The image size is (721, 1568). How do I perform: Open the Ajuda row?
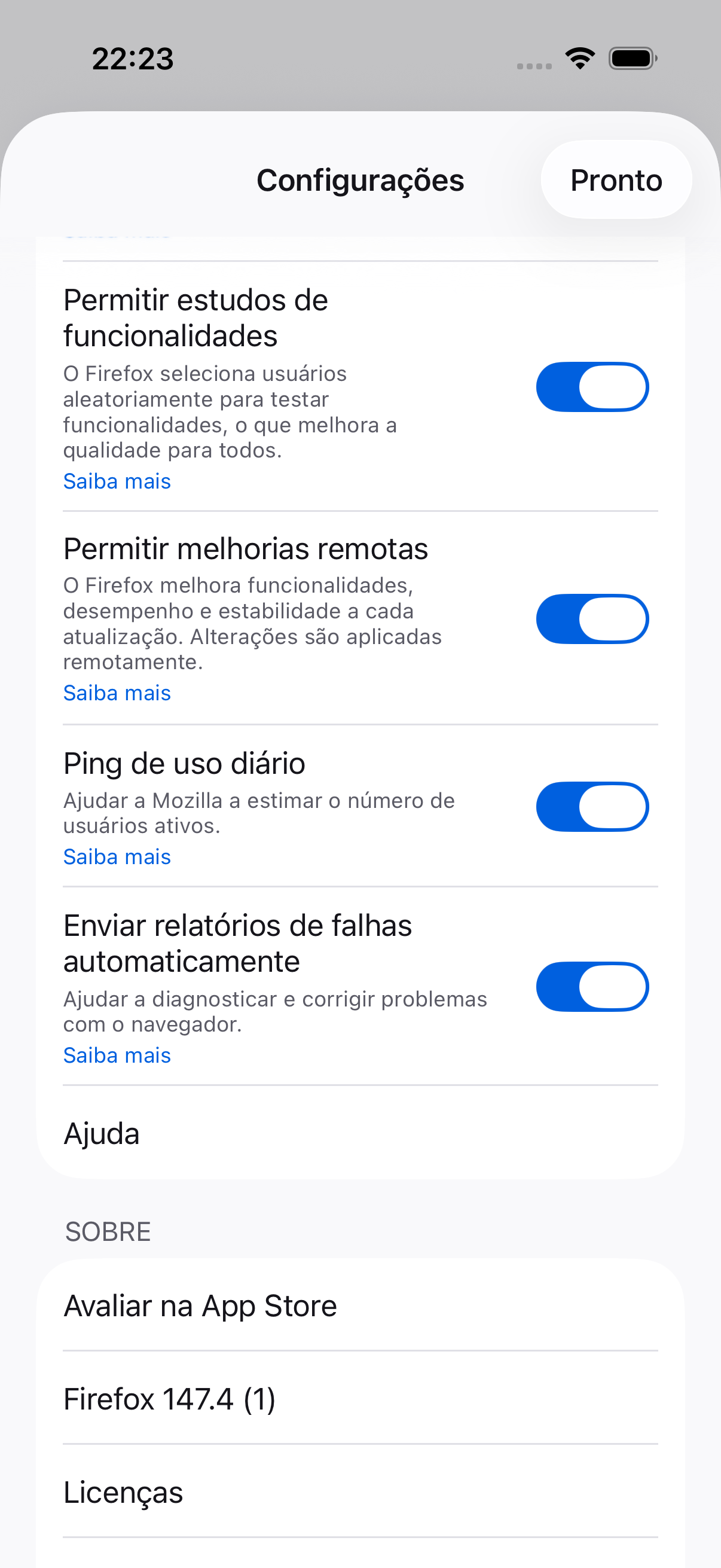[x=359, y=1133]
